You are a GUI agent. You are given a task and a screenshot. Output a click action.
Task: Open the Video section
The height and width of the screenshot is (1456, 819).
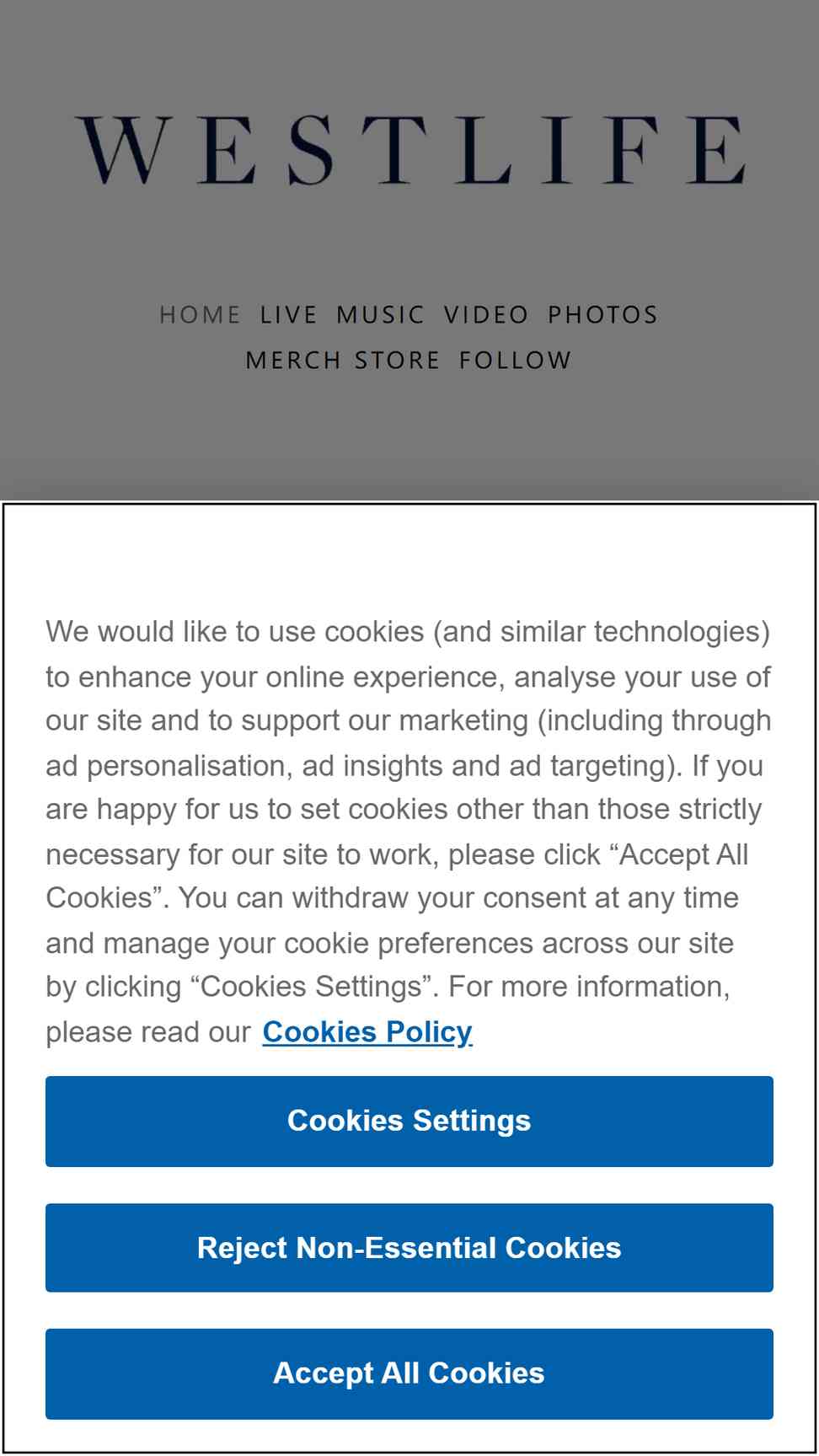coord(487,315)
